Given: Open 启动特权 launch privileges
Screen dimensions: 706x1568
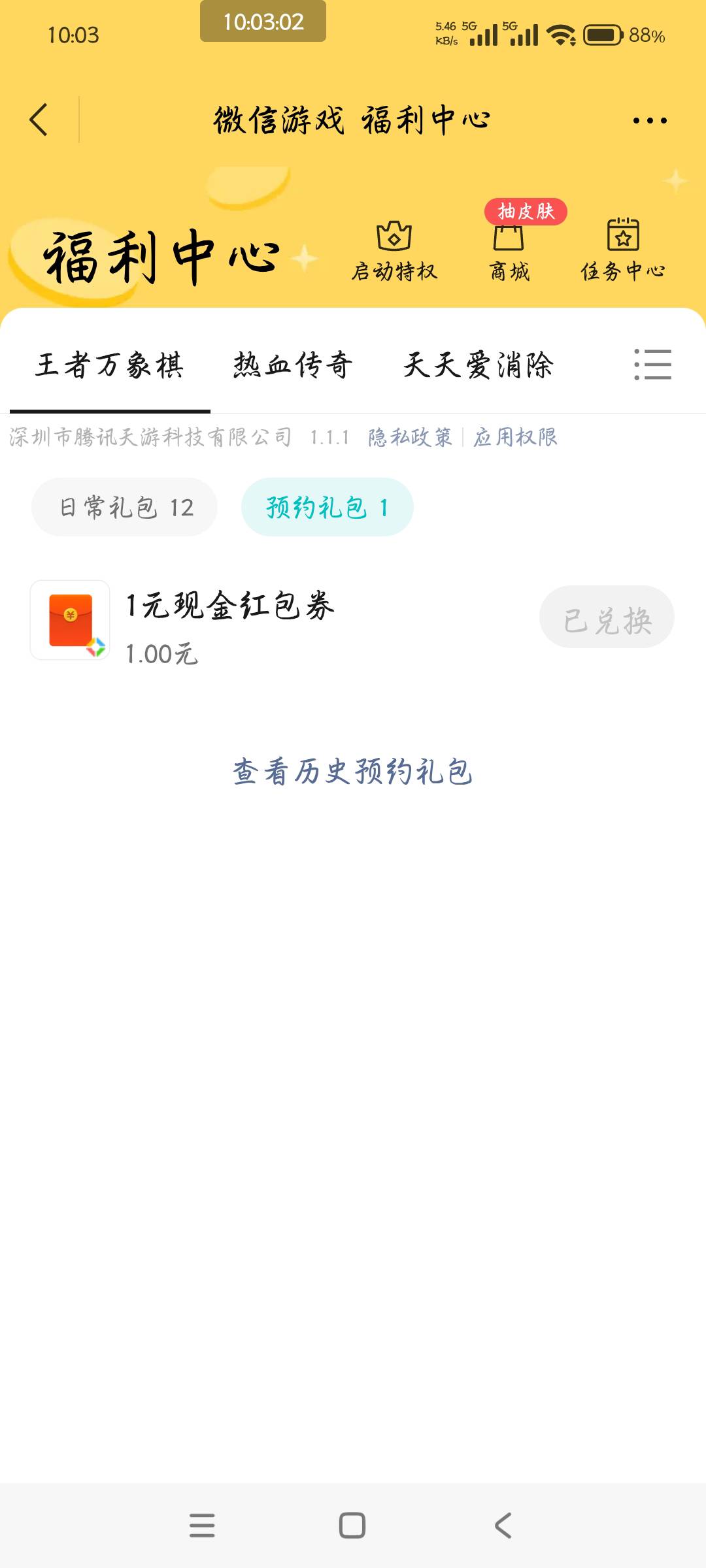Looking at the screenshot, I should (394, 252).
